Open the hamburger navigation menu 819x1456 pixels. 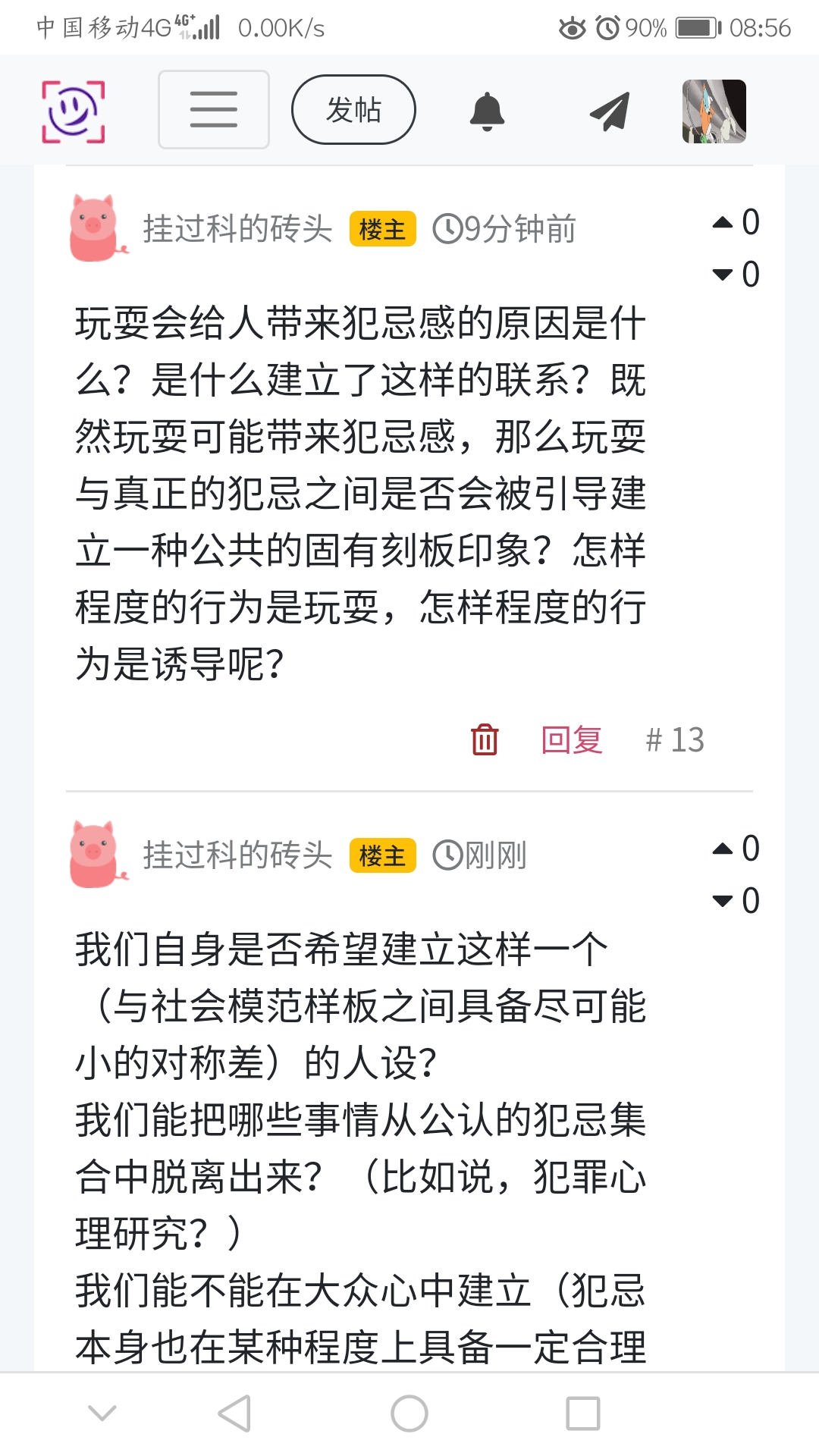(x=213, y=110)
